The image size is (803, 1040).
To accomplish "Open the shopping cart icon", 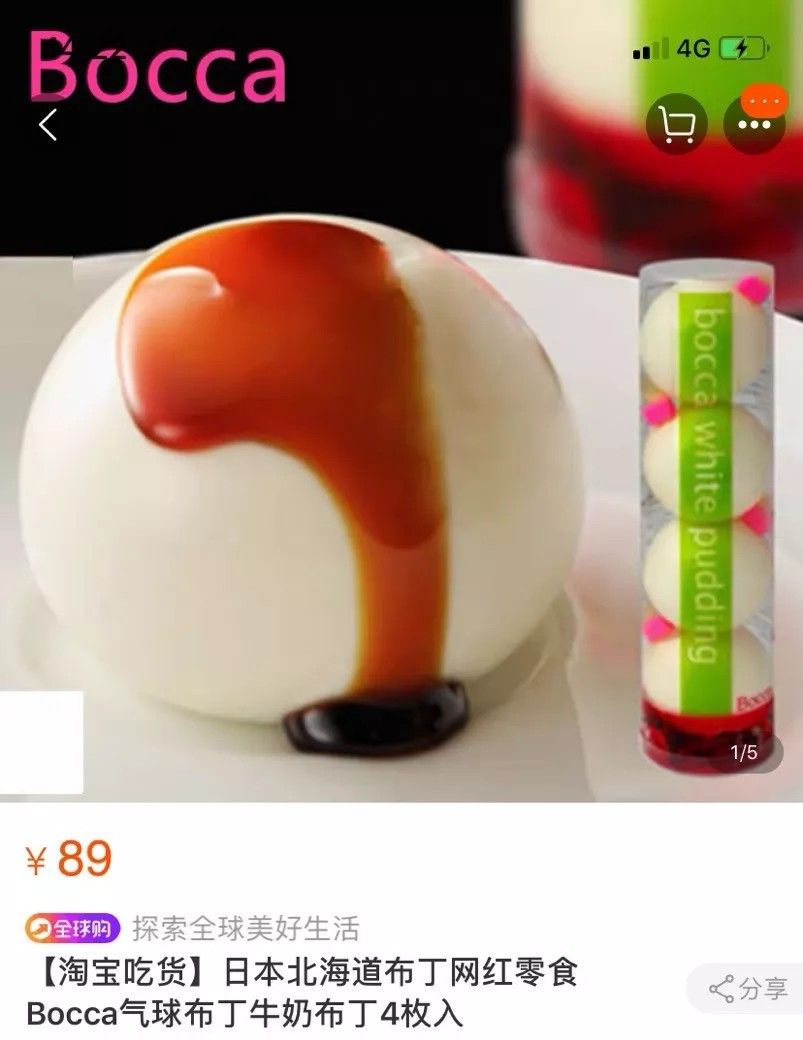I will (675, 124).
